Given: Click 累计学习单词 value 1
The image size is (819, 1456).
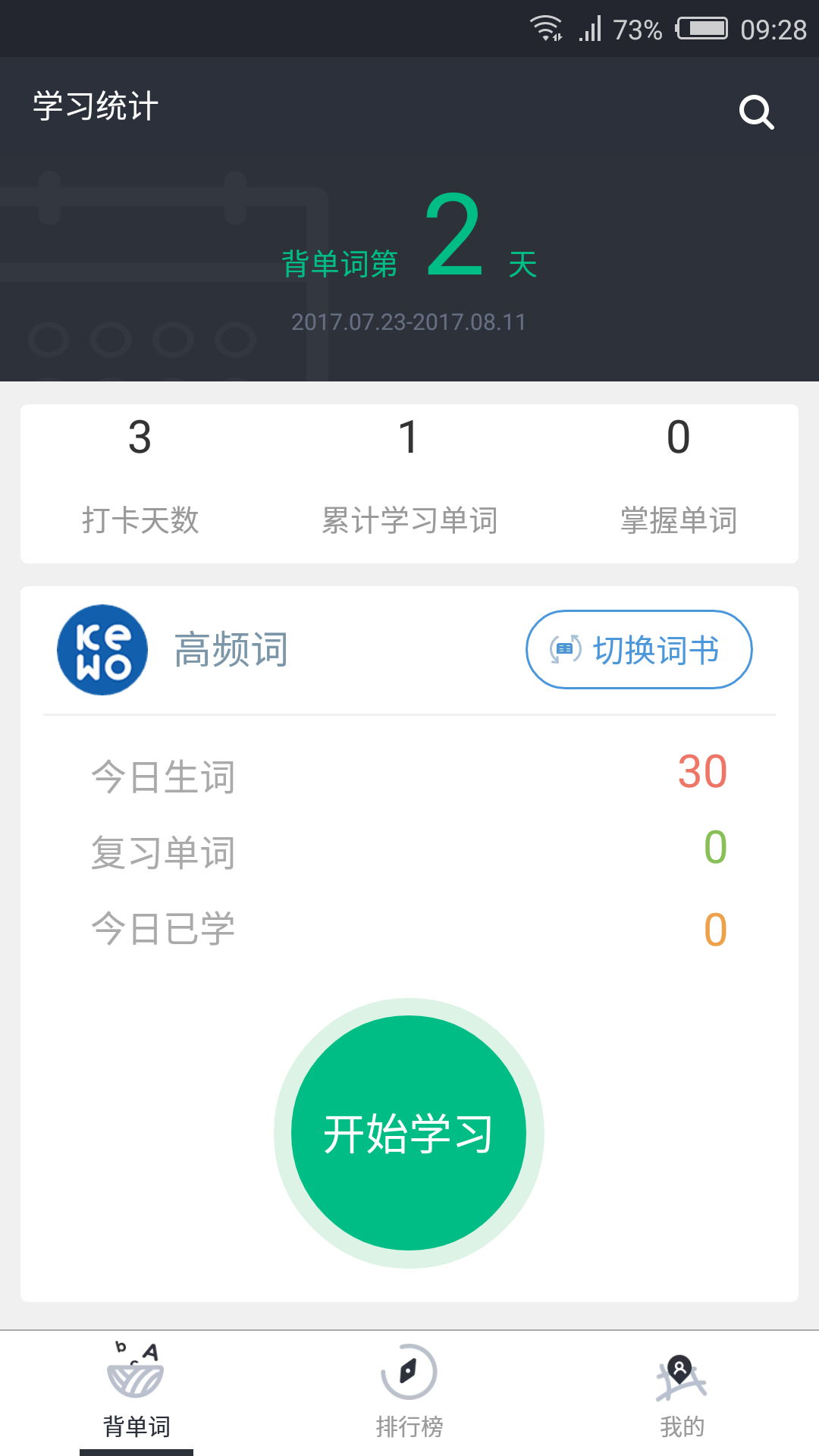Looking at the screenshot, I should (409, 470).
